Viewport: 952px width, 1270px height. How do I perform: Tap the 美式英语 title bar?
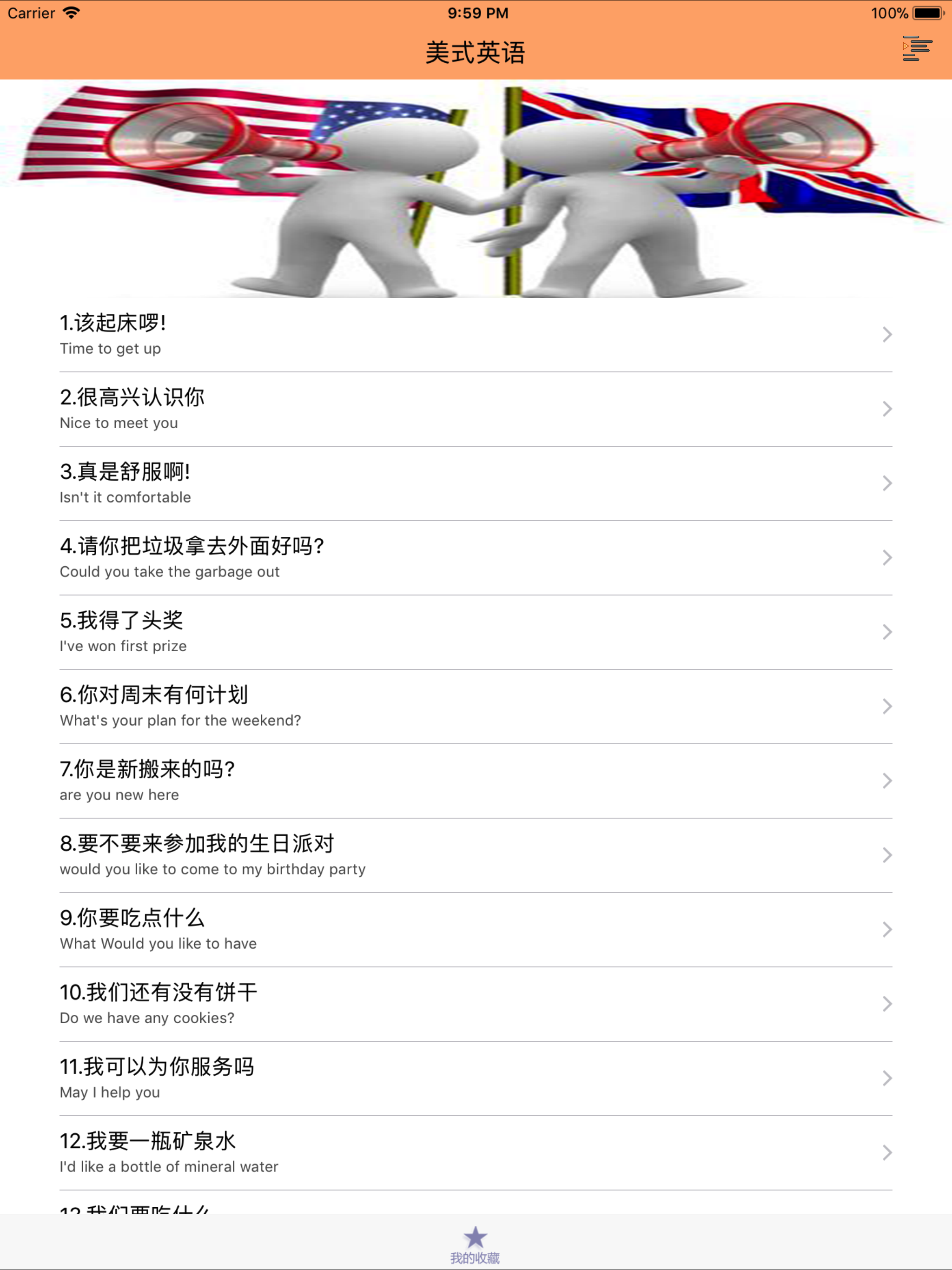tap(476, 52)
